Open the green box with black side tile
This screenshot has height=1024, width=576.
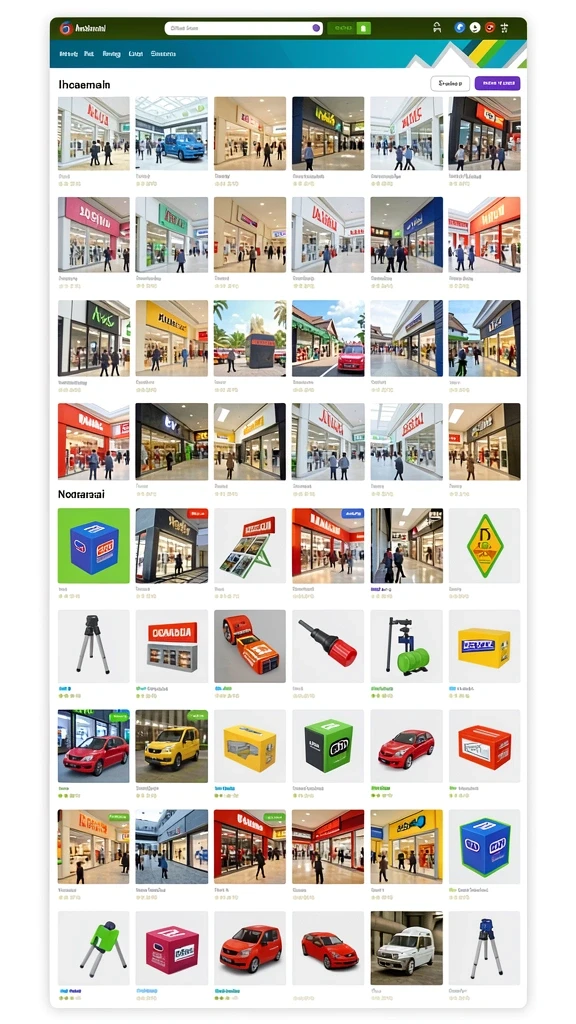(x=328, y=746)
